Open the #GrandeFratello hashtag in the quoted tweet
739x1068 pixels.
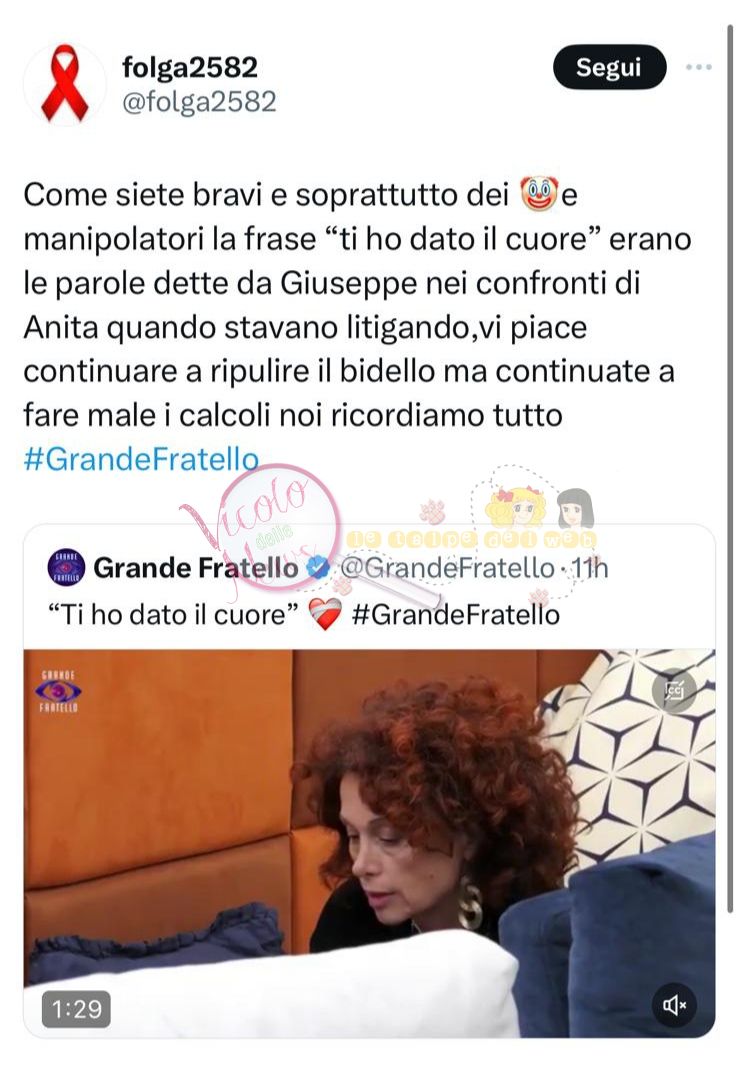pos(456,614)
